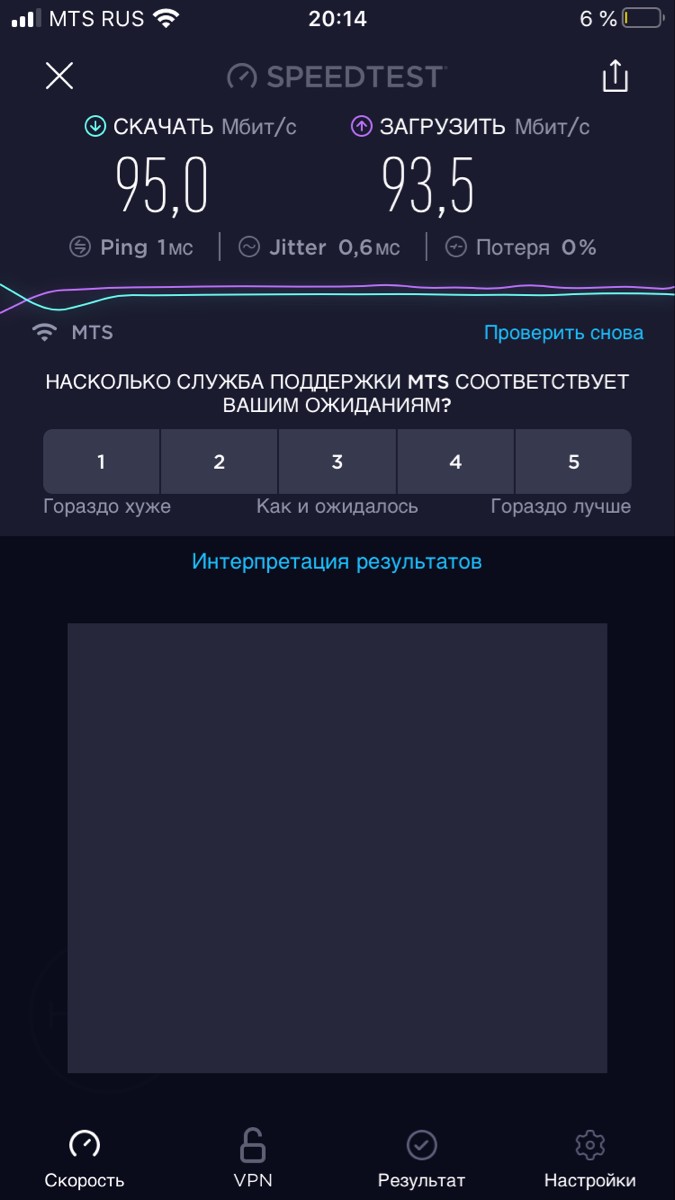The height and width of the screenshot is (1200, 675).
Task: Choose rating 4 for MTS support
Action: tap(455, 462)
